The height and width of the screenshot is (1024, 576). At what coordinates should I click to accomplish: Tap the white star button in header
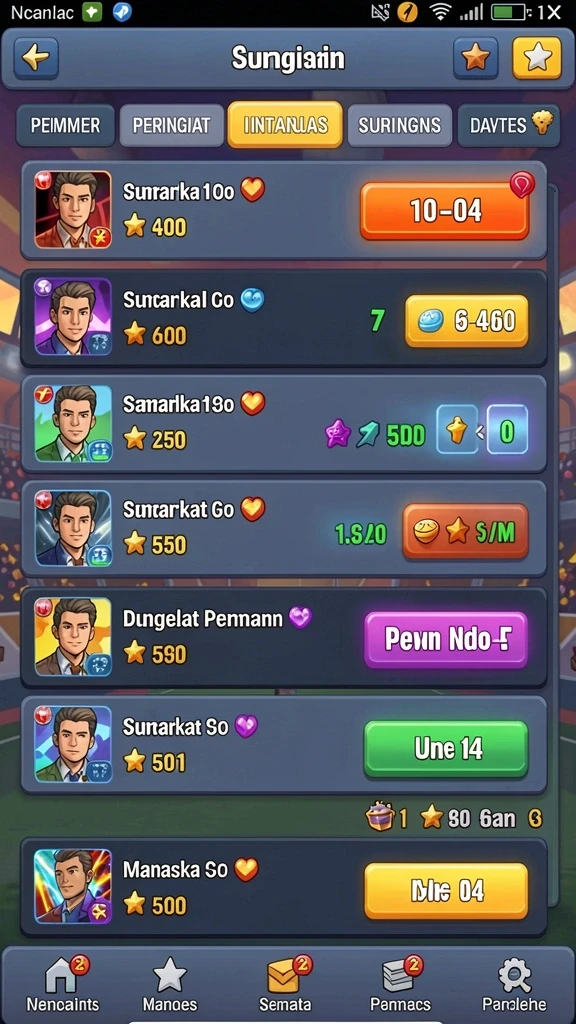pos(537,58)
